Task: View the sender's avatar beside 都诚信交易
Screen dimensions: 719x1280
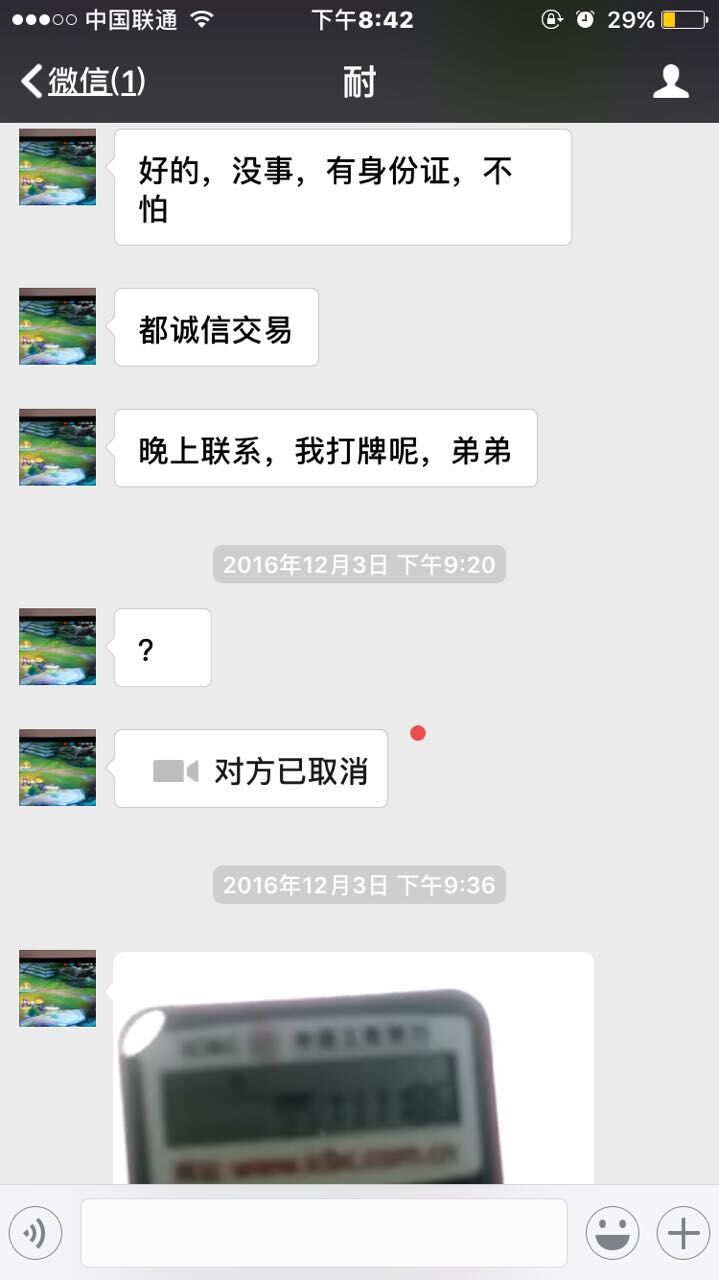Action: coord(58,327)
